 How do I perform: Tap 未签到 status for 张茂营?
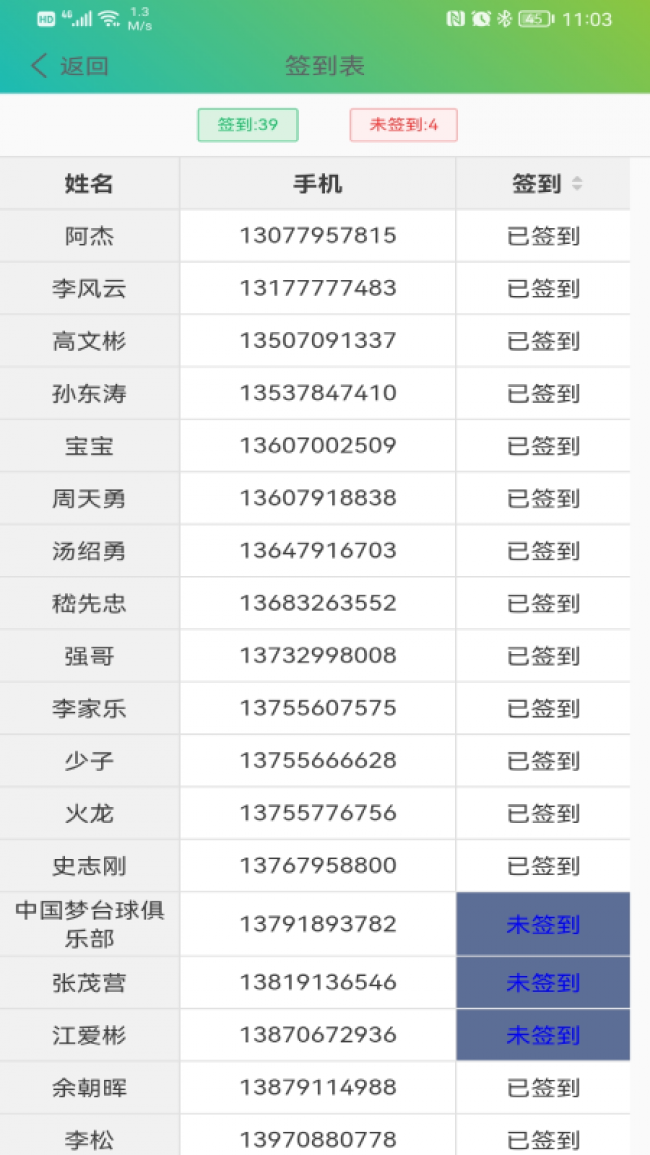[x=543, y=982]
